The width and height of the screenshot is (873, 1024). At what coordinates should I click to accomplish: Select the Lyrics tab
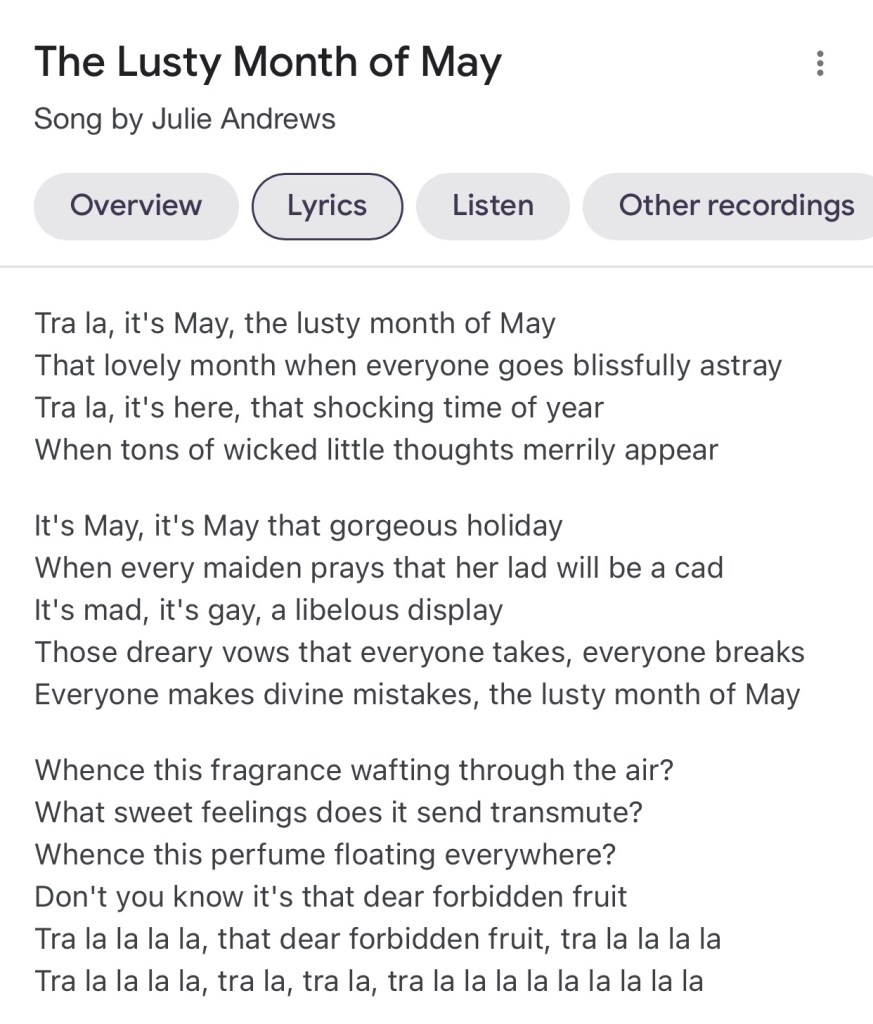(x=327, y=206)
